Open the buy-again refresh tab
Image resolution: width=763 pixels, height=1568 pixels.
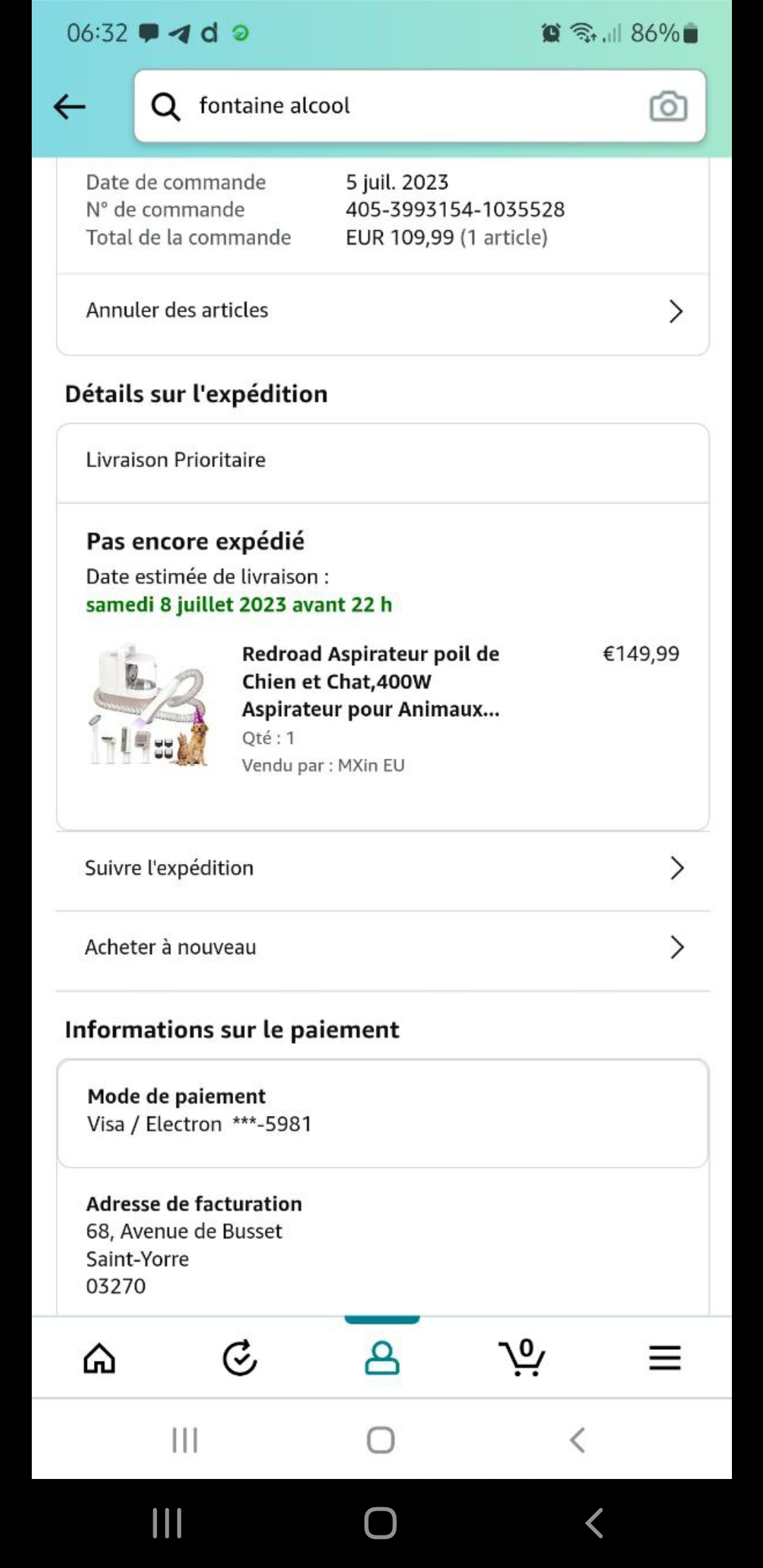pos(240,1358)
